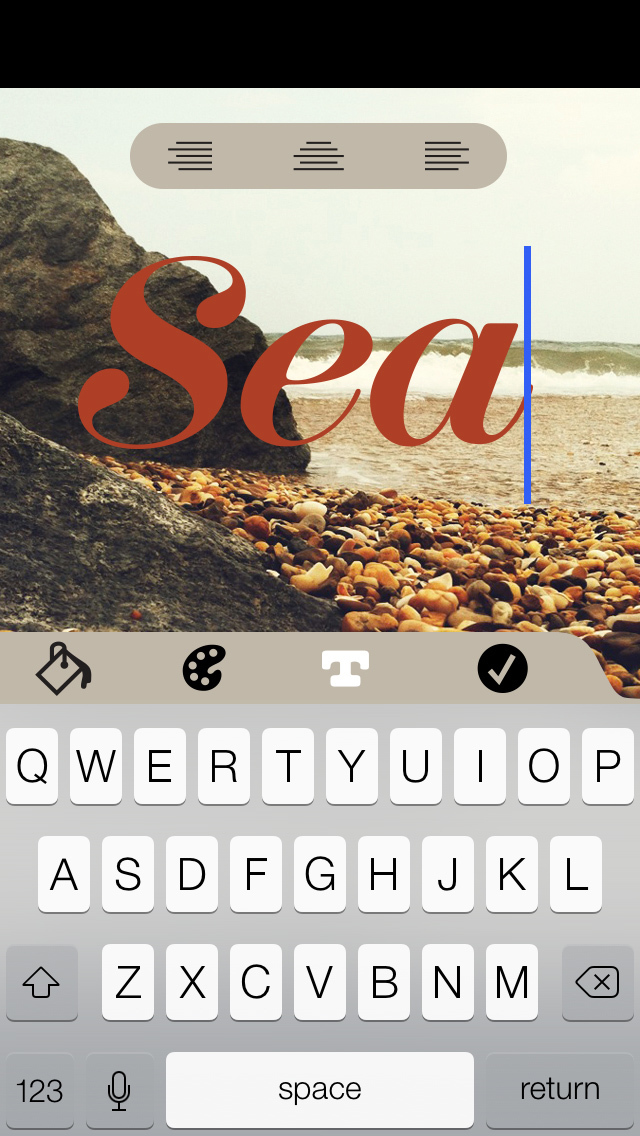Confirm text with the checkmark

click(x=502, y=668)
